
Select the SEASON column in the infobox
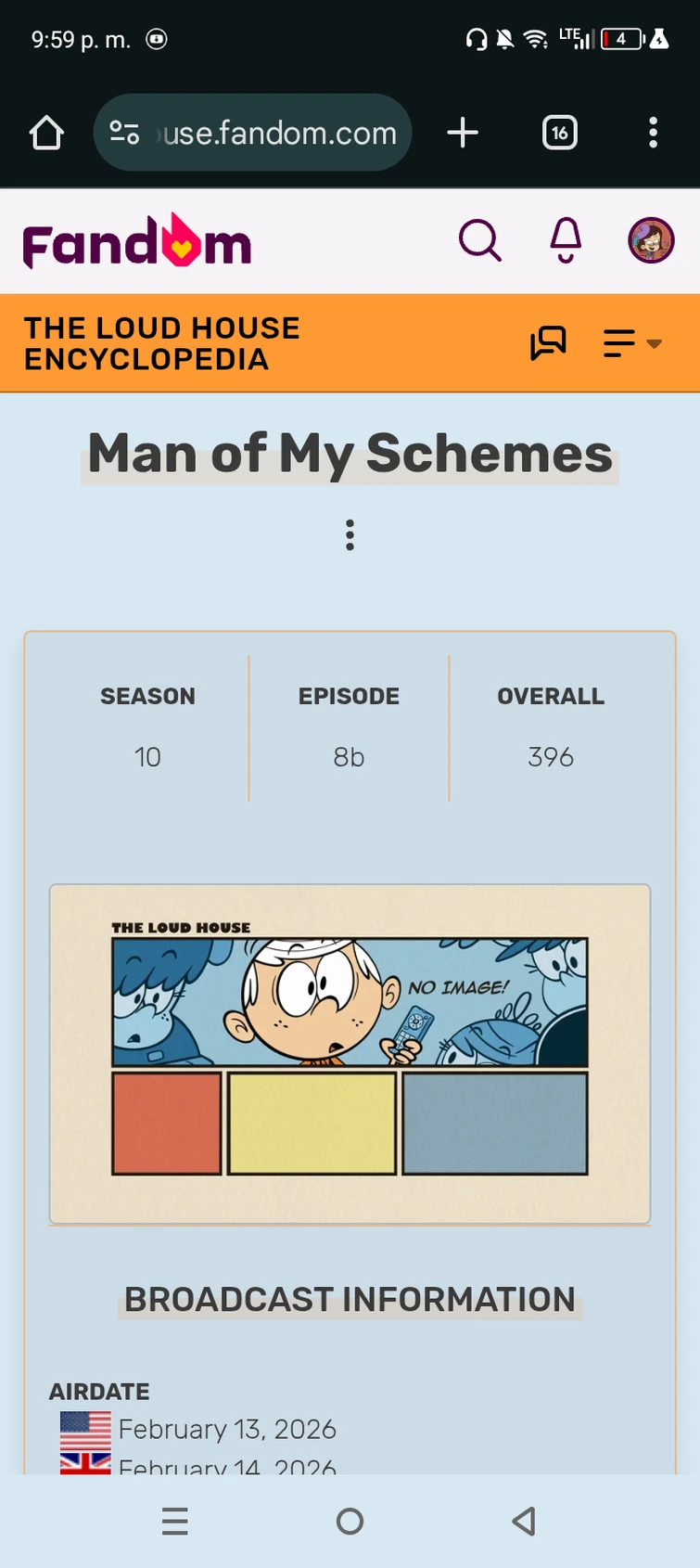click(x=147, y=728)
